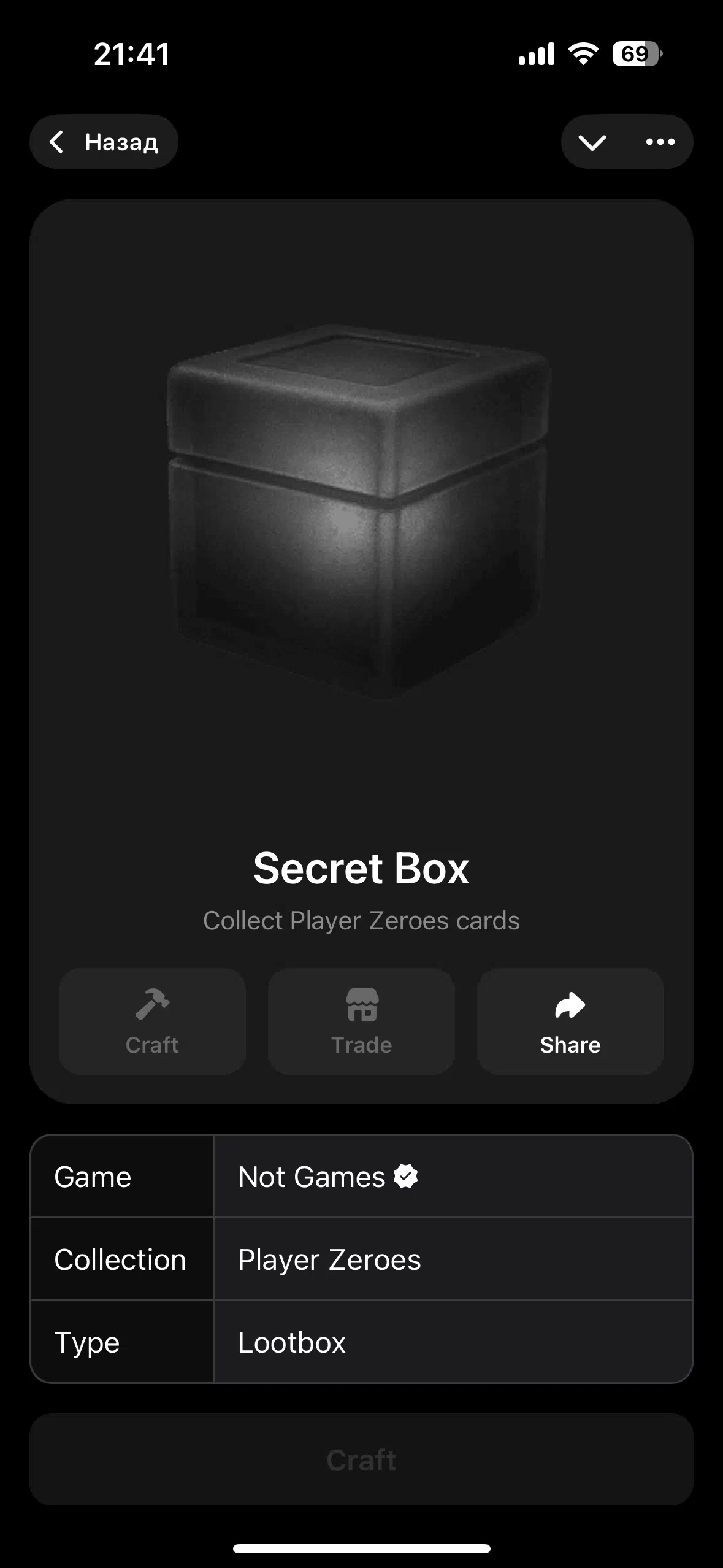Image resolution: width=723 pixels, height=1568 pixels.
Task: Tap the wide Craft button below the table
Action: (361, 1459)
